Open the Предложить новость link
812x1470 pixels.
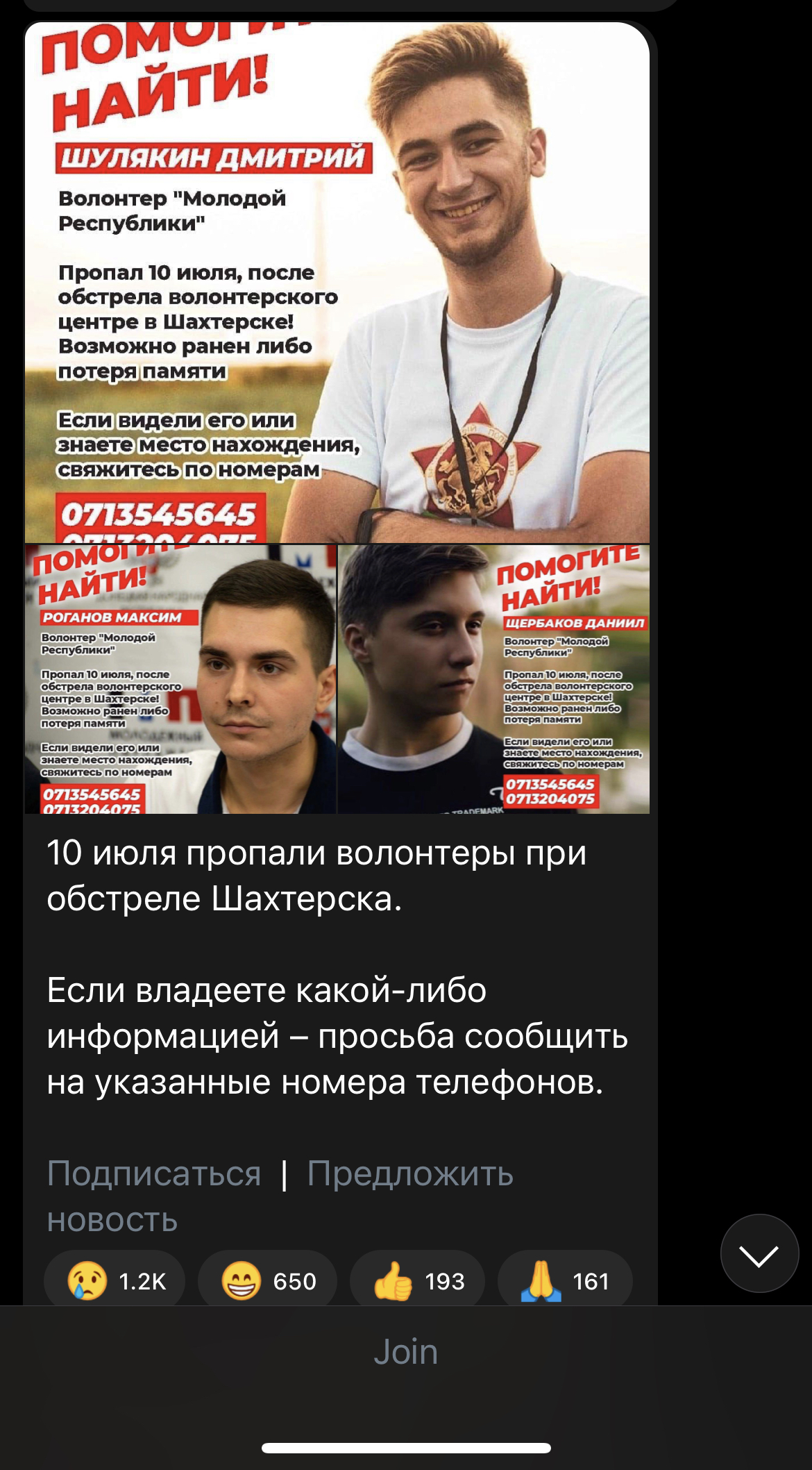click(410, 1174)
